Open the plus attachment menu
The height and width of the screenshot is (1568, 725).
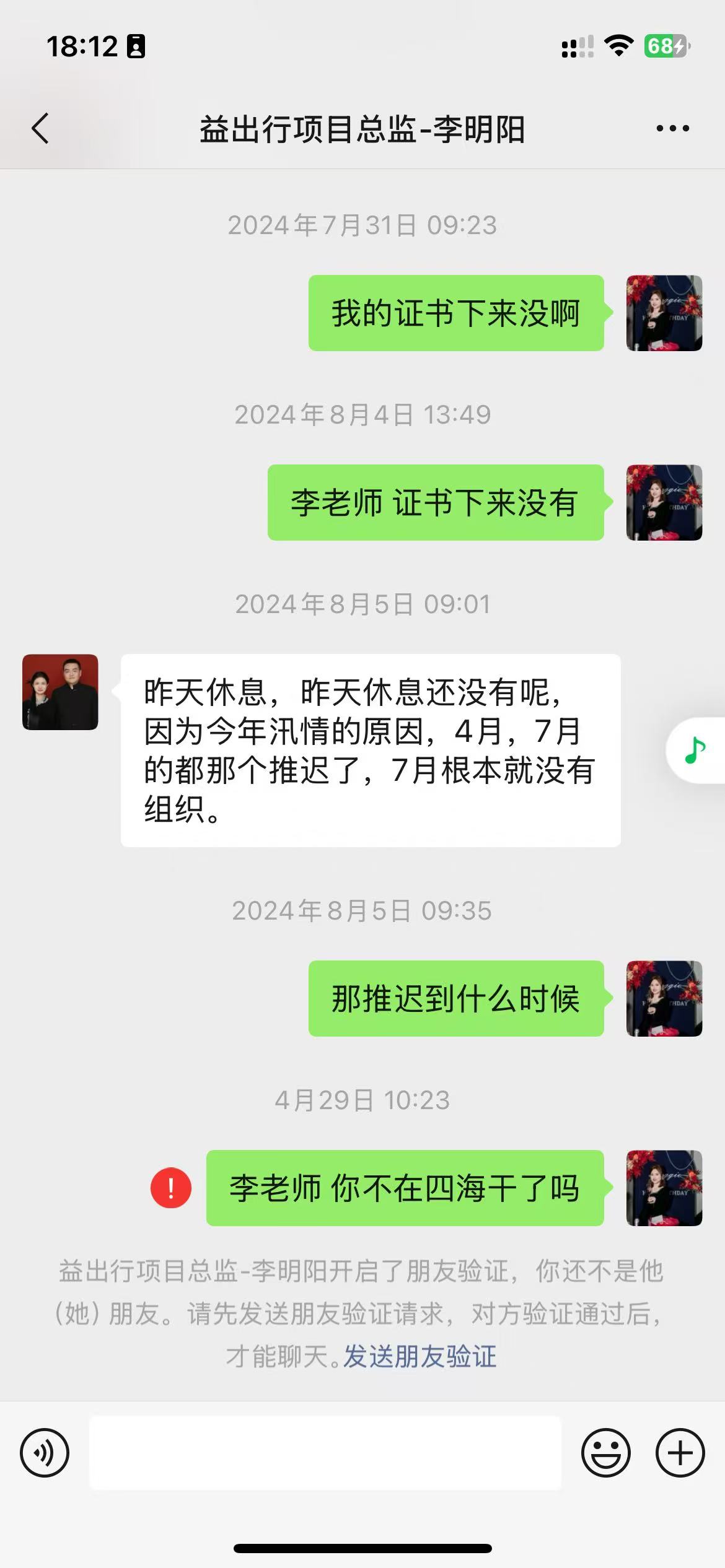pos(680,1453)
